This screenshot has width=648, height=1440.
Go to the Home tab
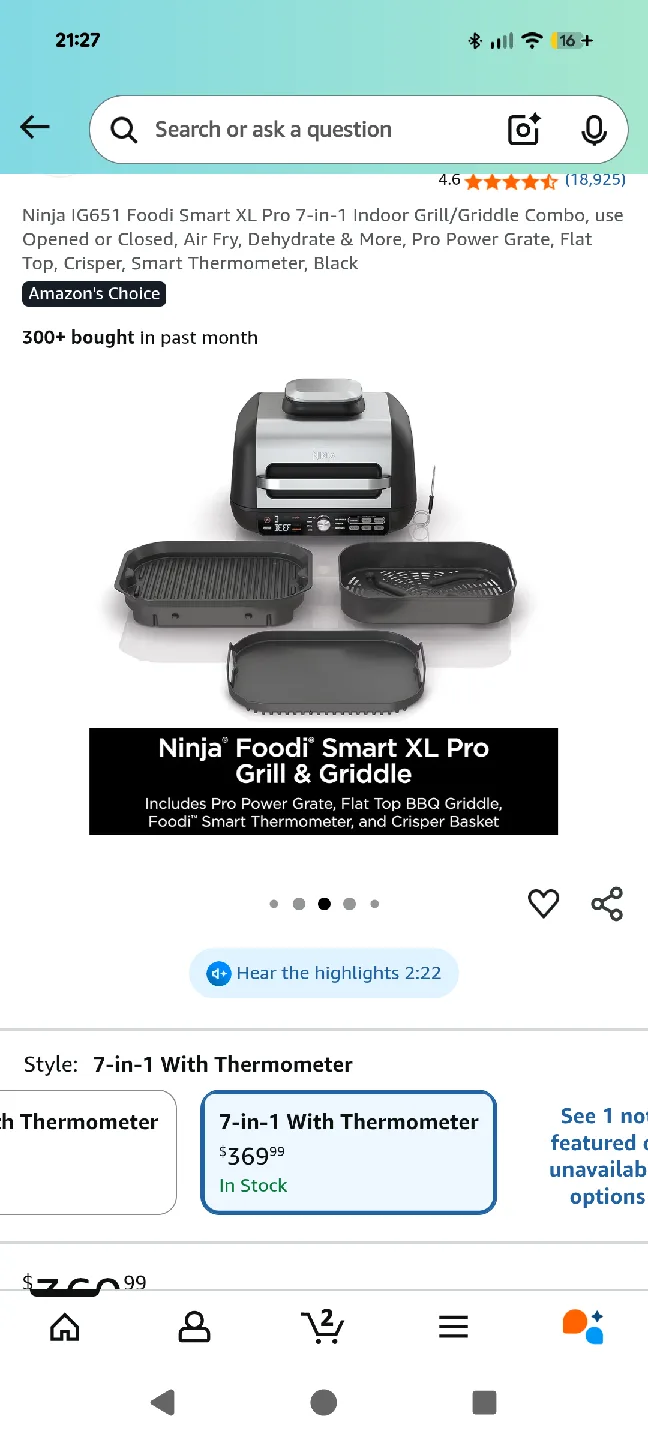click(65, 1327)
